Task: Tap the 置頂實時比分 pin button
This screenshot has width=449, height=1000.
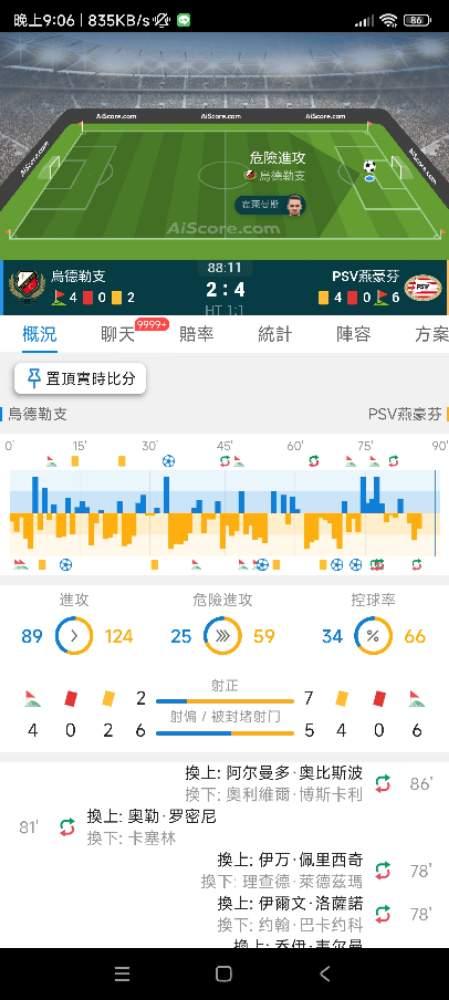Action: point(80,379)
